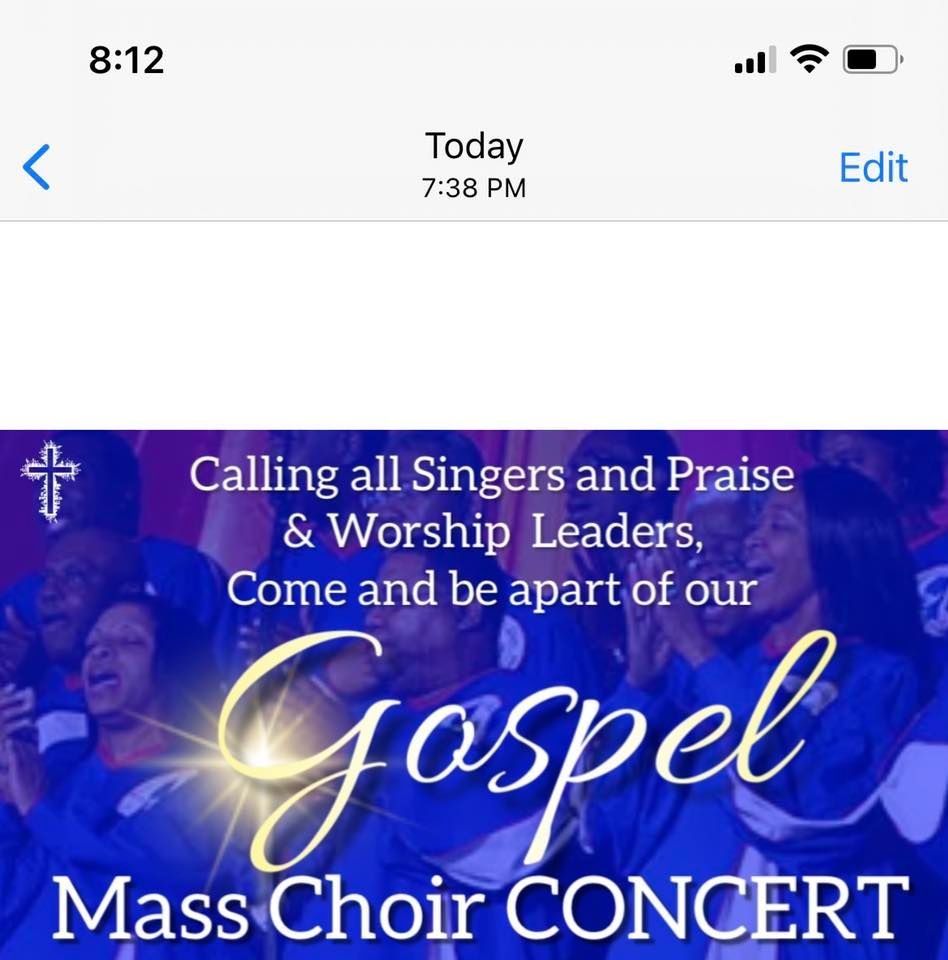Tap the conversation header area

pos(474,165)
